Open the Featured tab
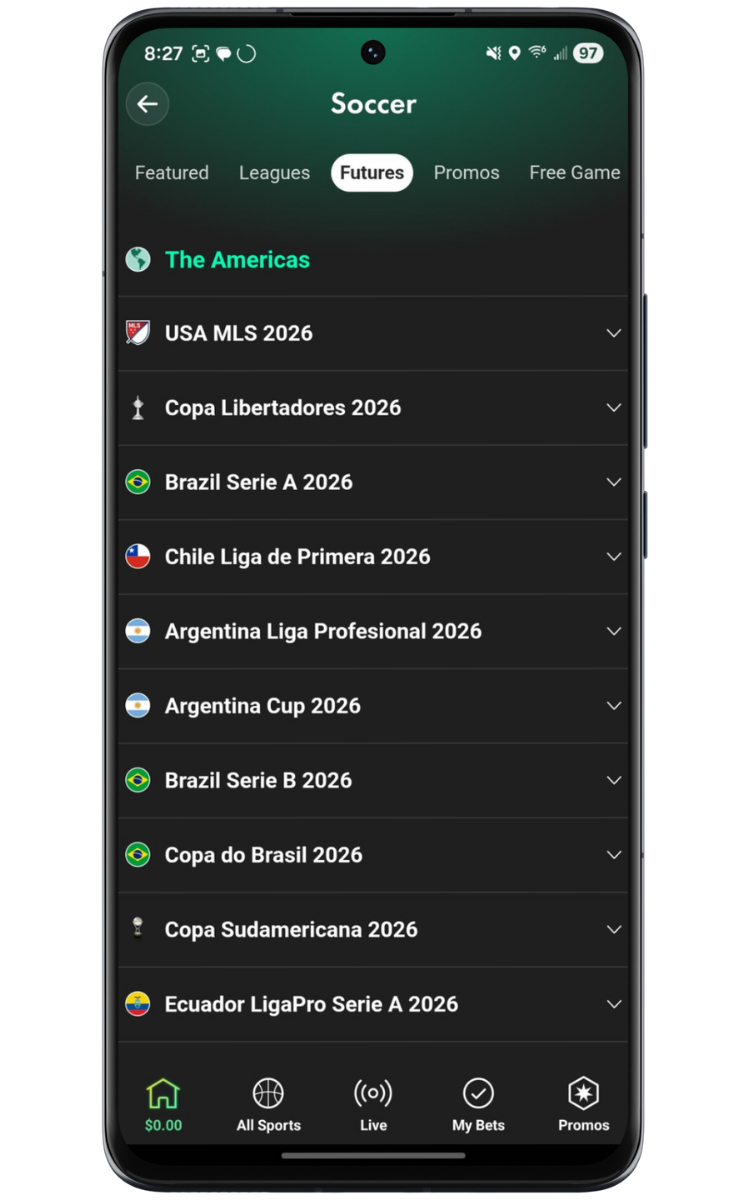The width and height of the screenshot is (750, 1200). tap(171, 172)
